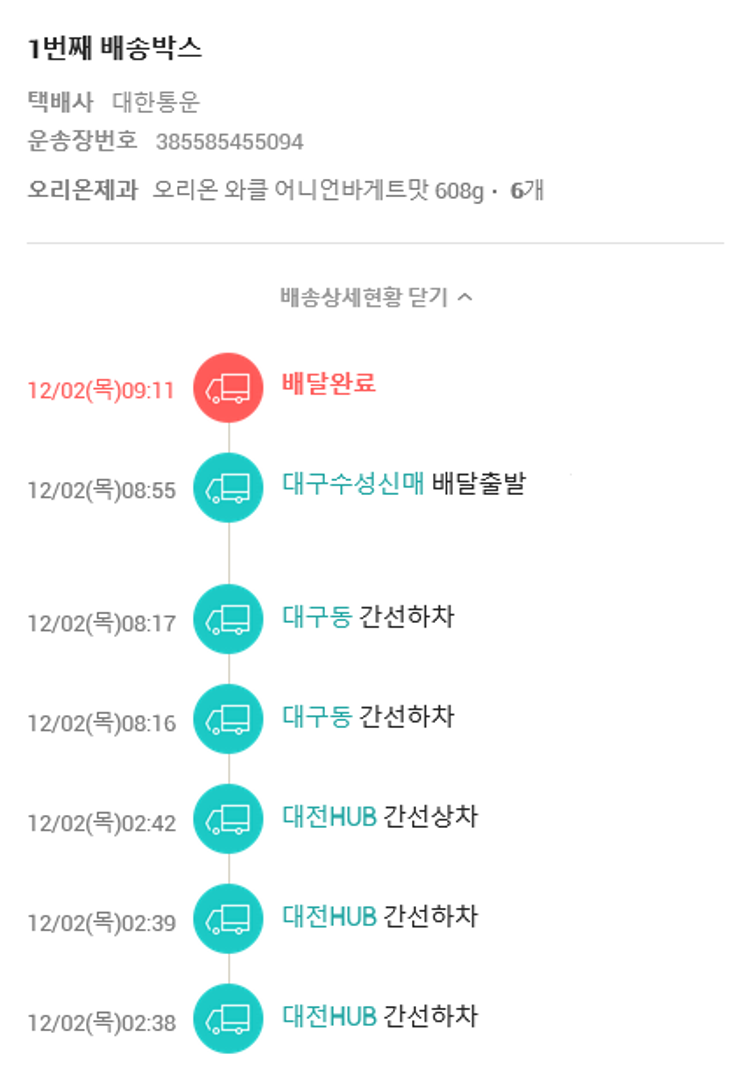
Task: Open 대구수성신매 branch link
Action: click(354, 485)
